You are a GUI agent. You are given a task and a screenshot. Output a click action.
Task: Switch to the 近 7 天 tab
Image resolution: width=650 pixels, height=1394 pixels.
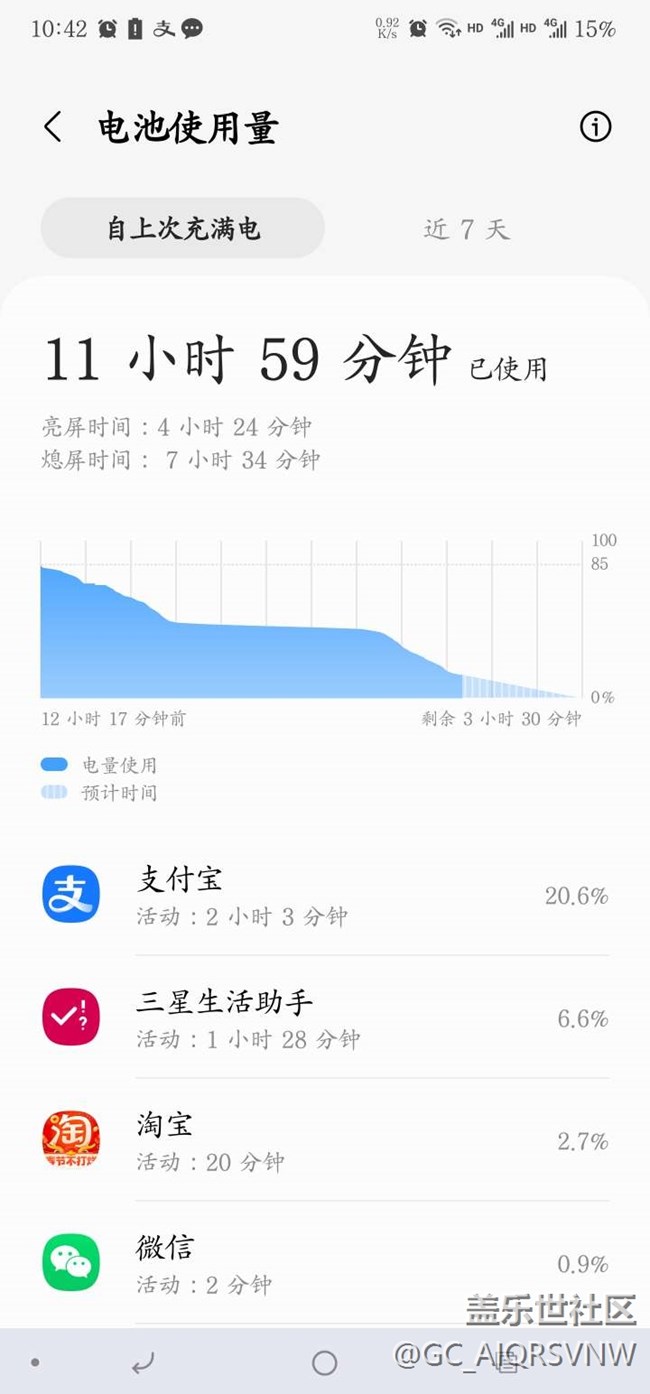point(466,229)
